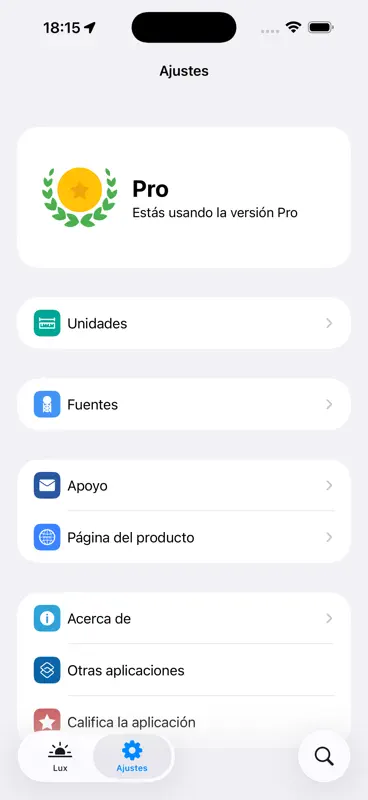The width and height of the screenshot is (368, 800).
Task: Switch to the Lux tab
Action: pos(60,756)
